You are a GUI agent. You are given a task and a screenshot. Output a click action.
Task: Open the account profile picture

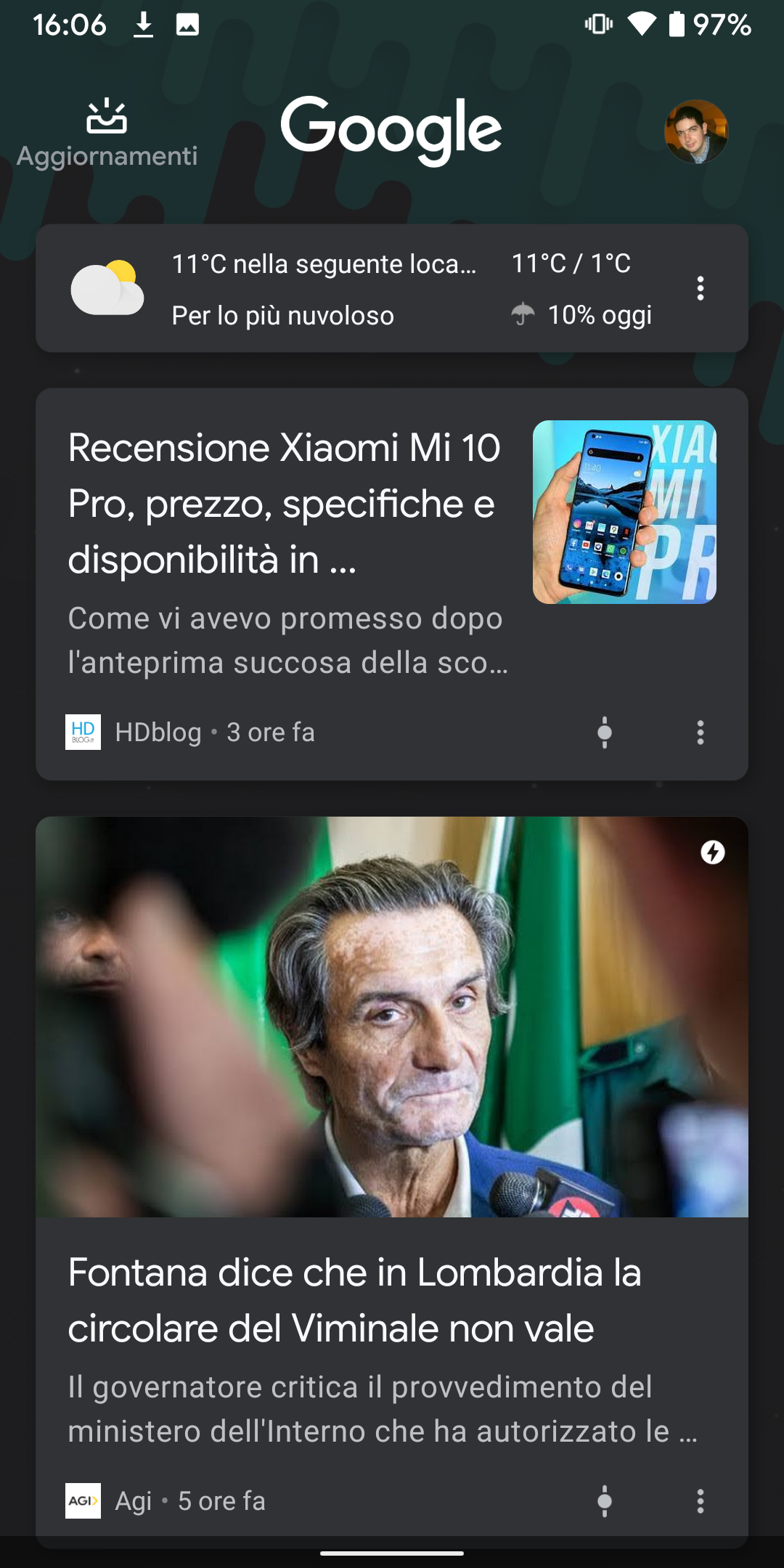[x=696, y=131]
